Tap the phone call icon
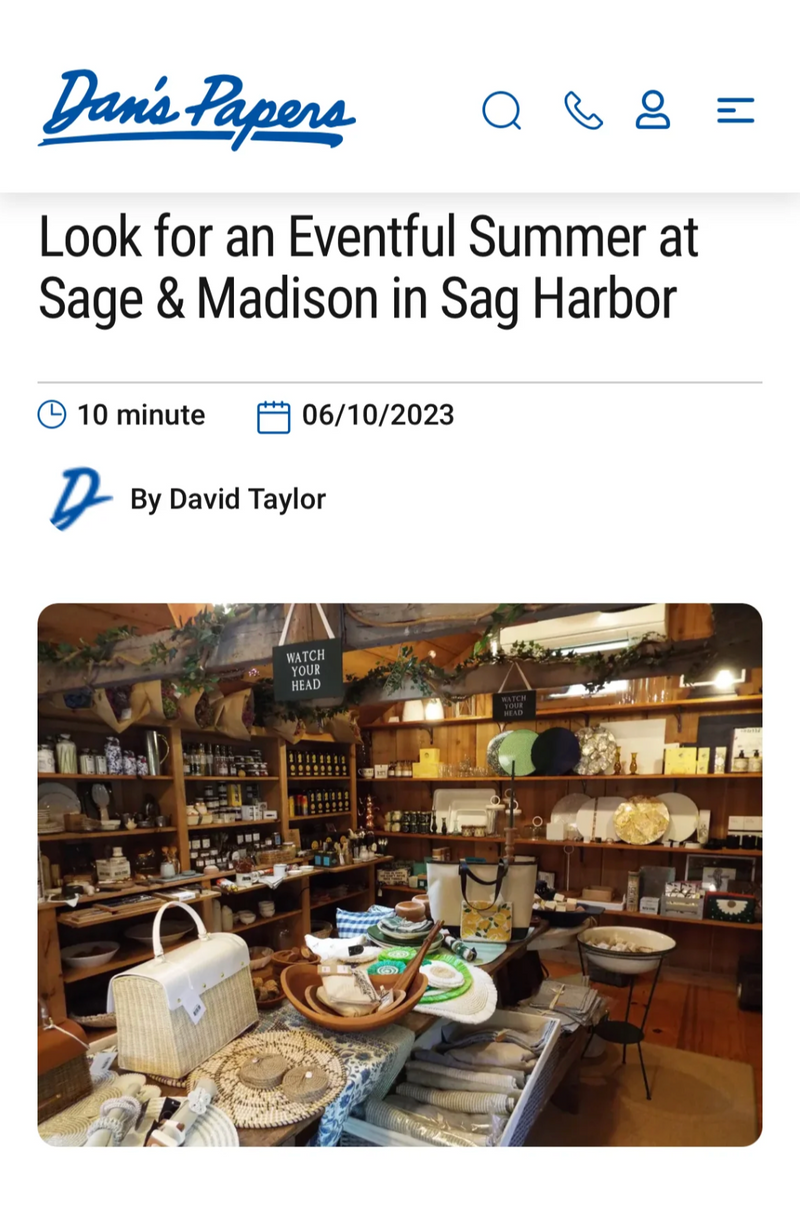 [x=583, y=110]
